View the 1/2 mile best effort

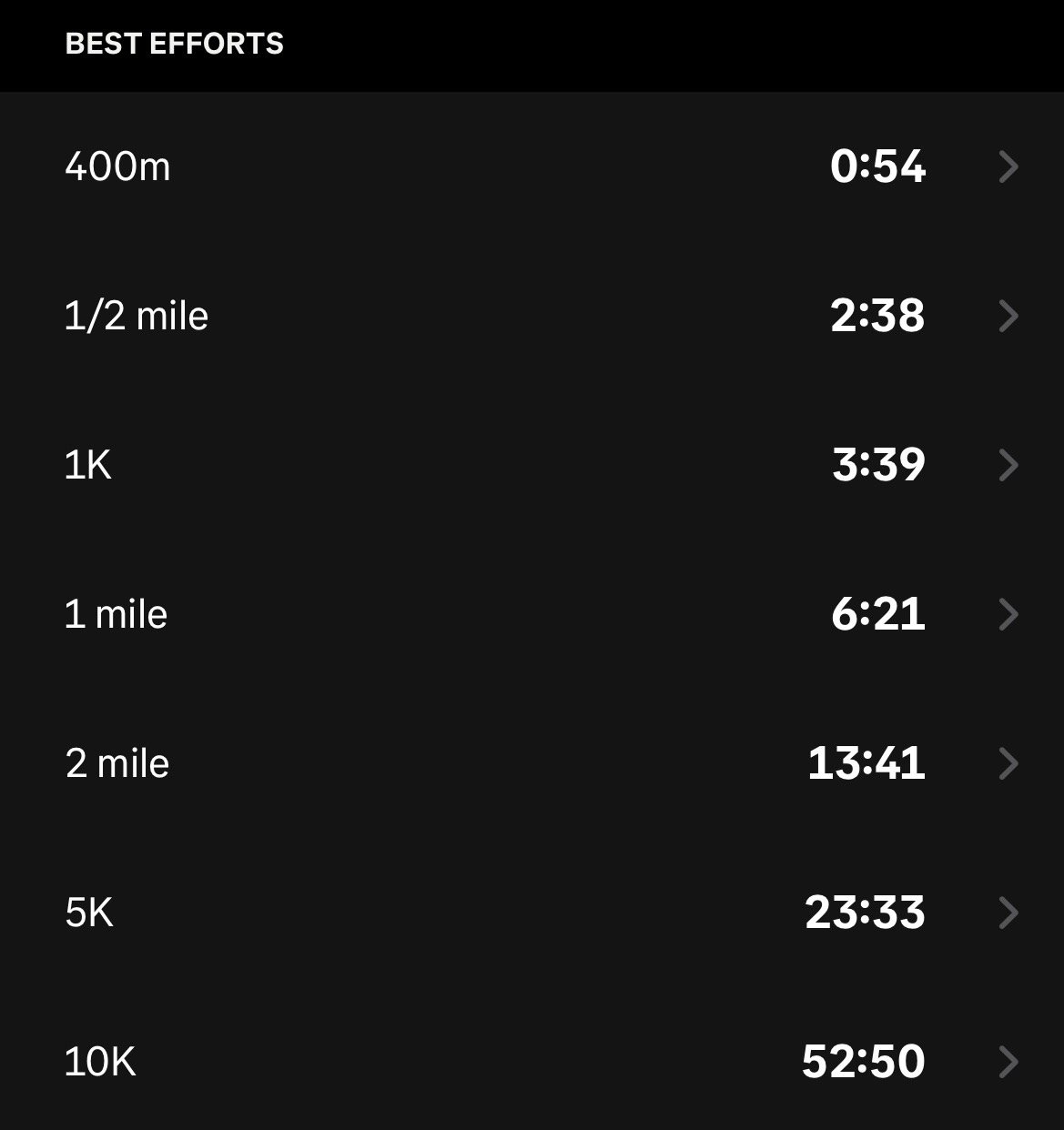[x=532, y=317]
